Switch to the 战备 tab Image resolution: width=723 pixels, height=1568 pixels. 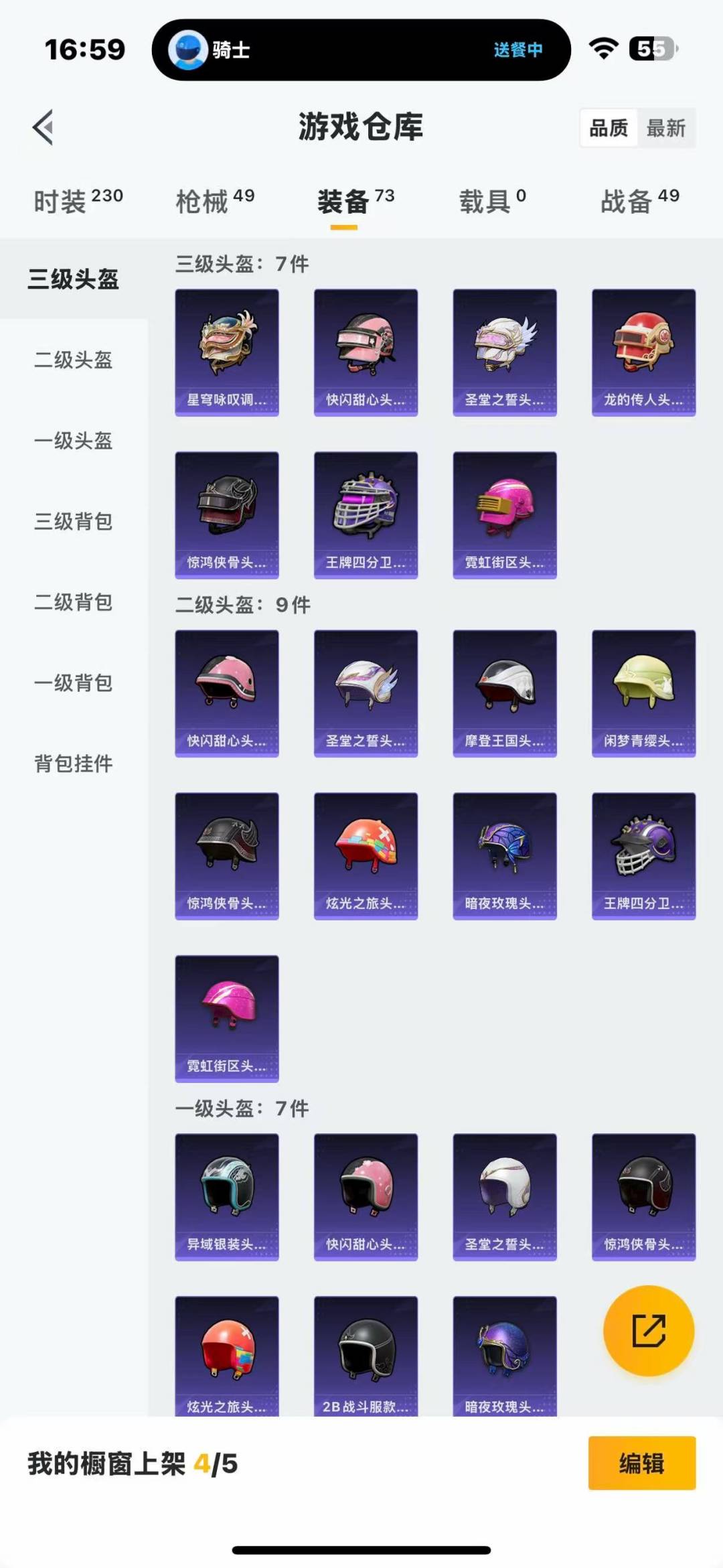pos(639,201)
